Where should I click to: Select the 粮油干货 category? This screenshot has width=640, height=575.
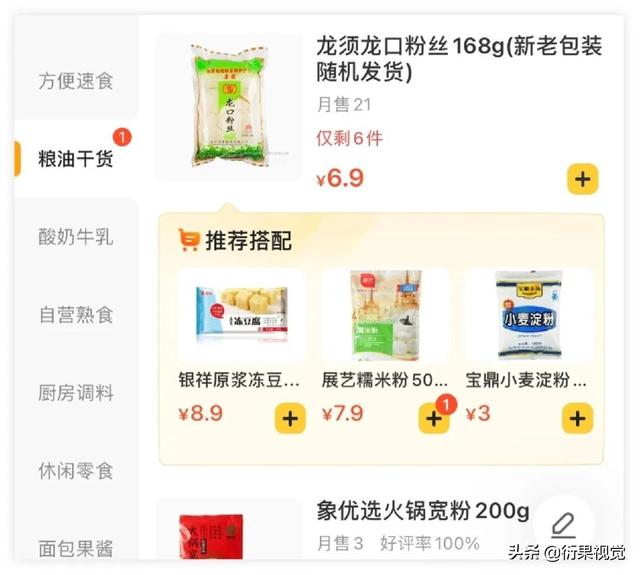coord(76,159)
